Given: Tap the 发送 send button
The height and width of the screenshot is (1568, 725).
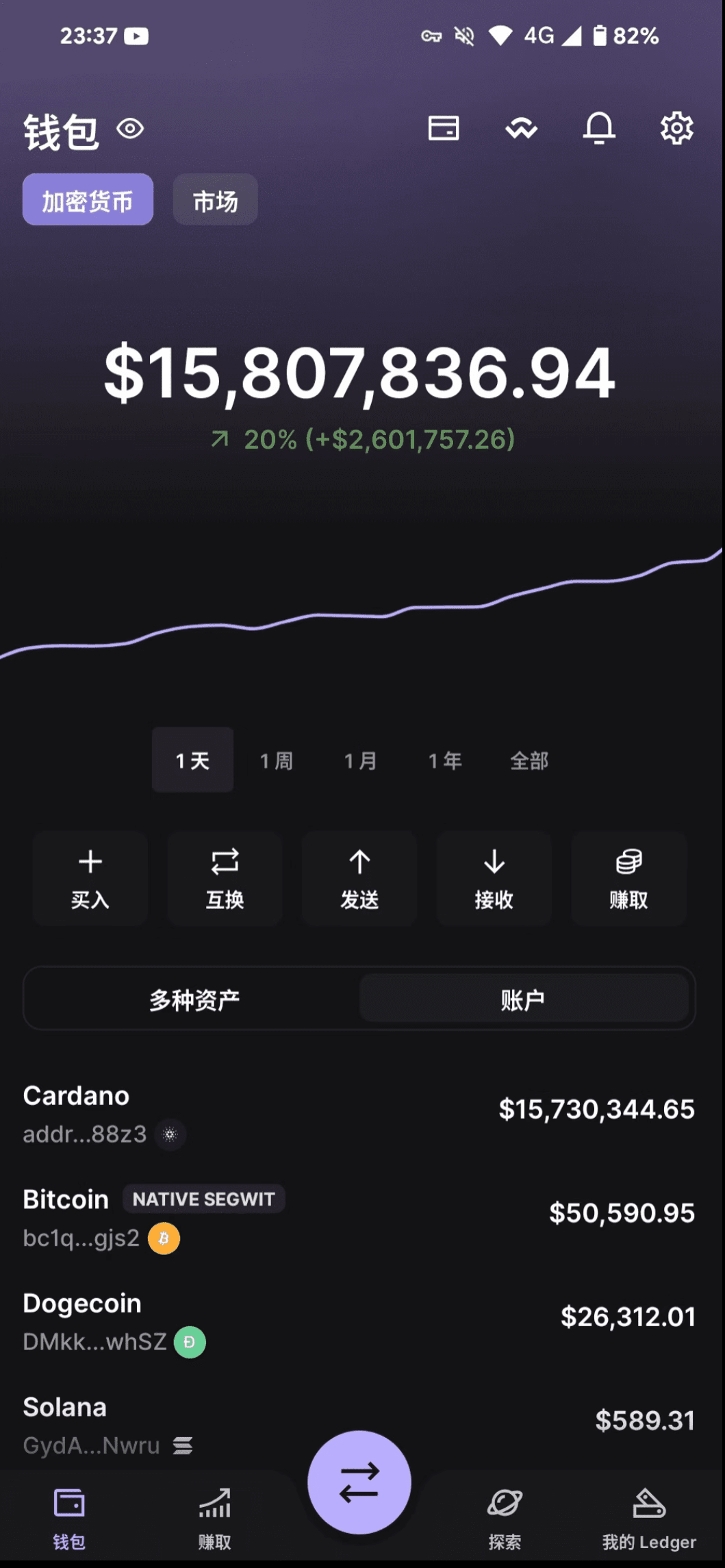Looking at the screenshot, I should [359, 879].
